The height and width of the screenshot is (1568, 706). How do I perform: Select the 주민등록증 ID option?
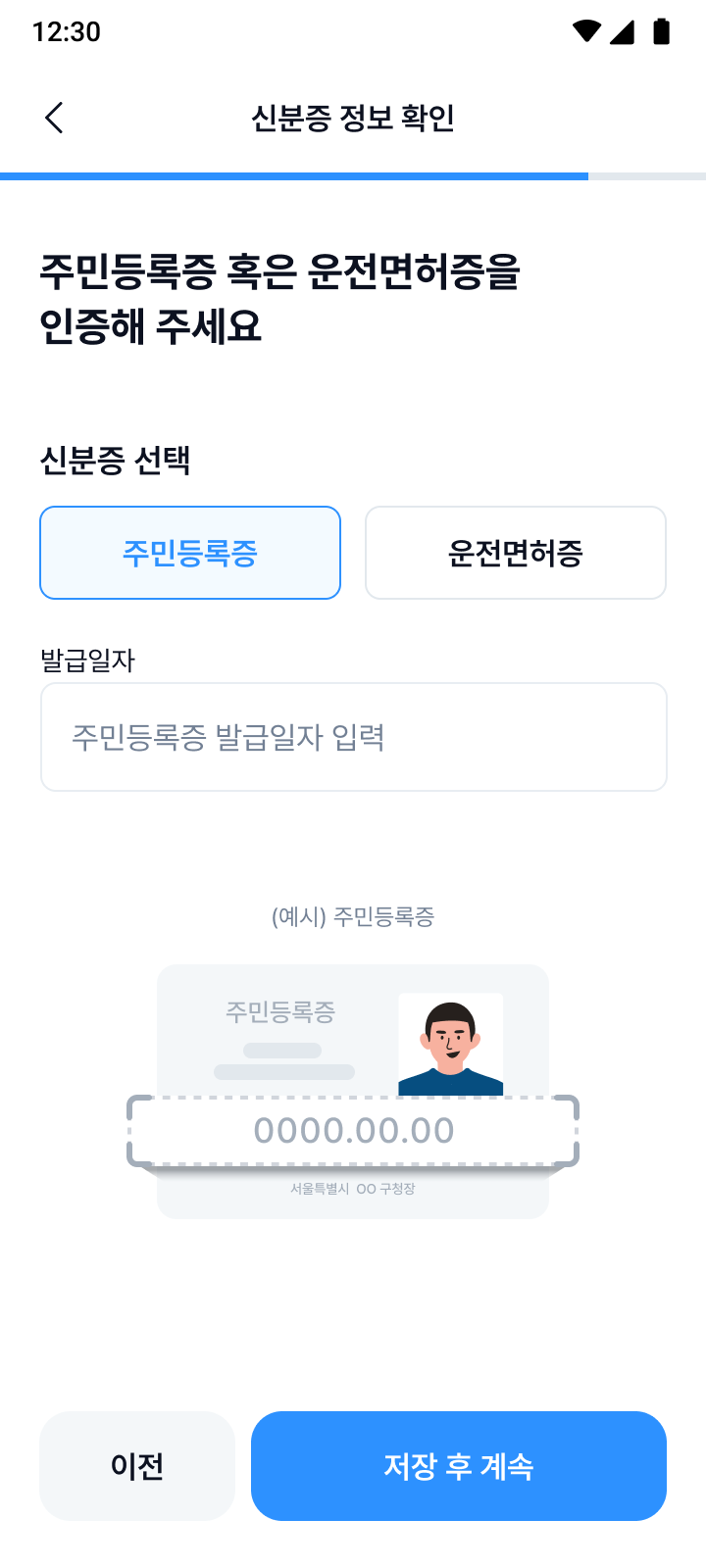pyautogui.click(x=190, y=553)
